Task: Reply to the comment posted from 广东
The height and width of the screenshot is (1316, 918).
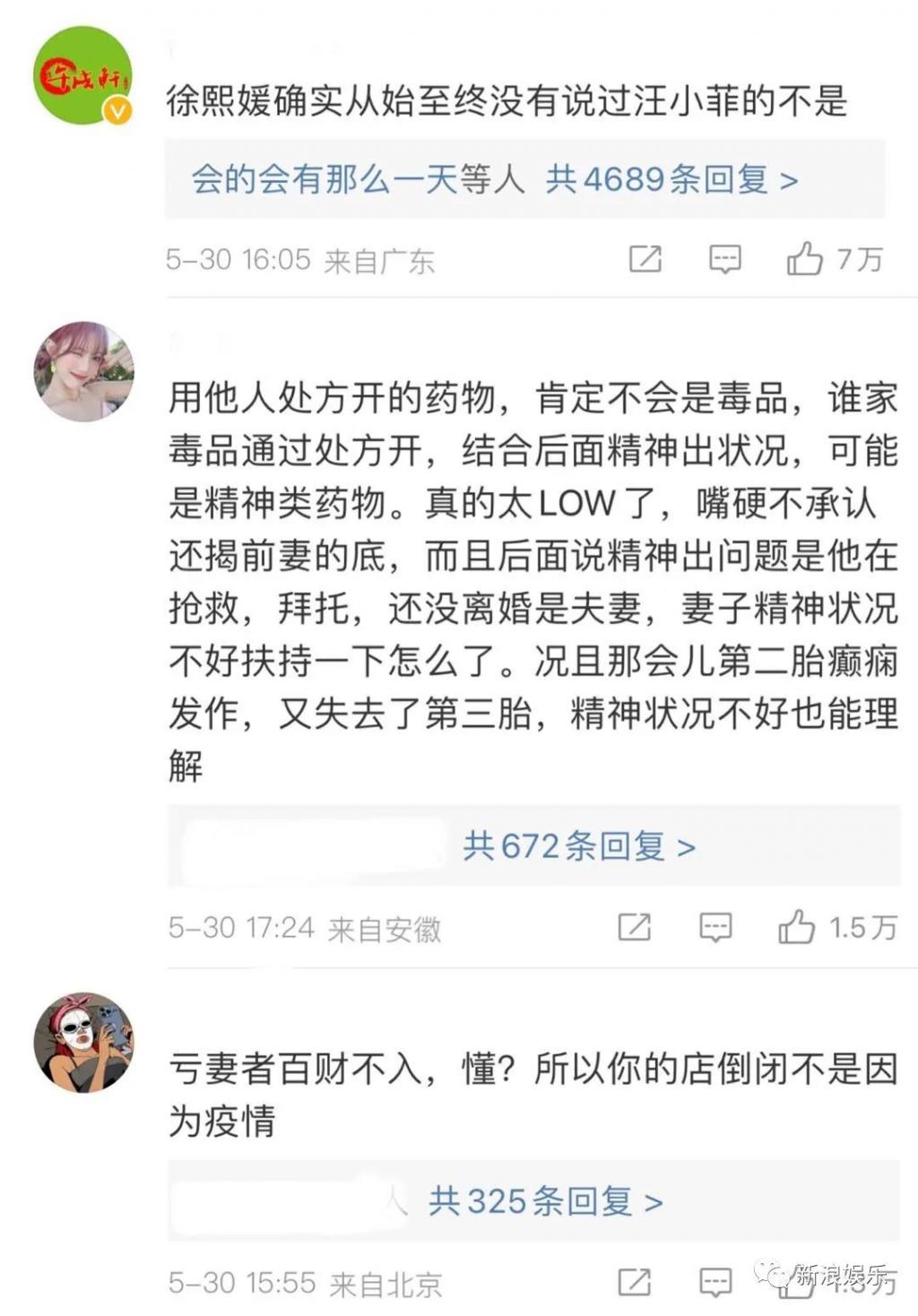Action: pyautogui.click(x=724, y=259)
